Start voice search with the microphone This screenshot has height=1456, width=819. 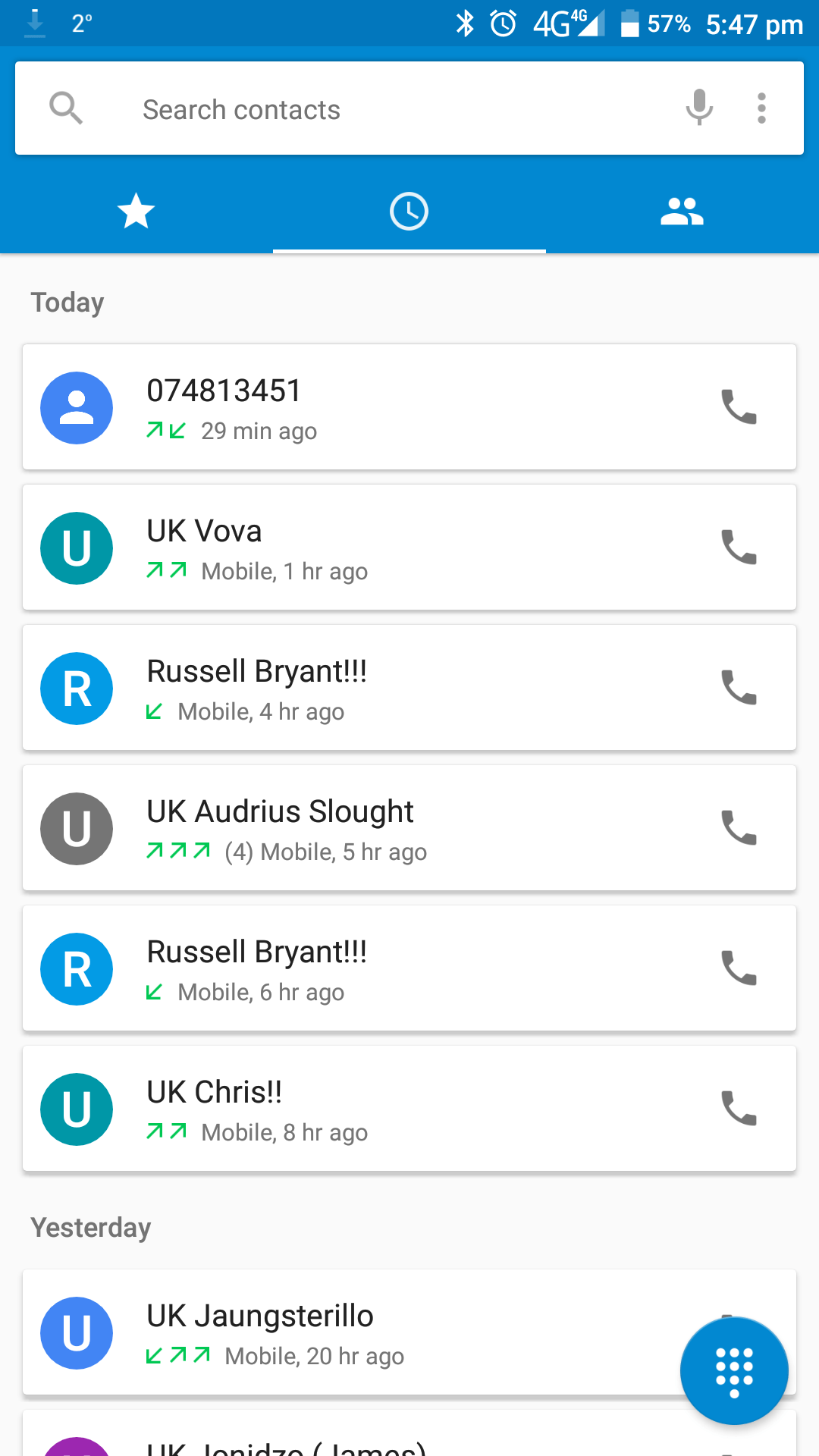[699, 108]
